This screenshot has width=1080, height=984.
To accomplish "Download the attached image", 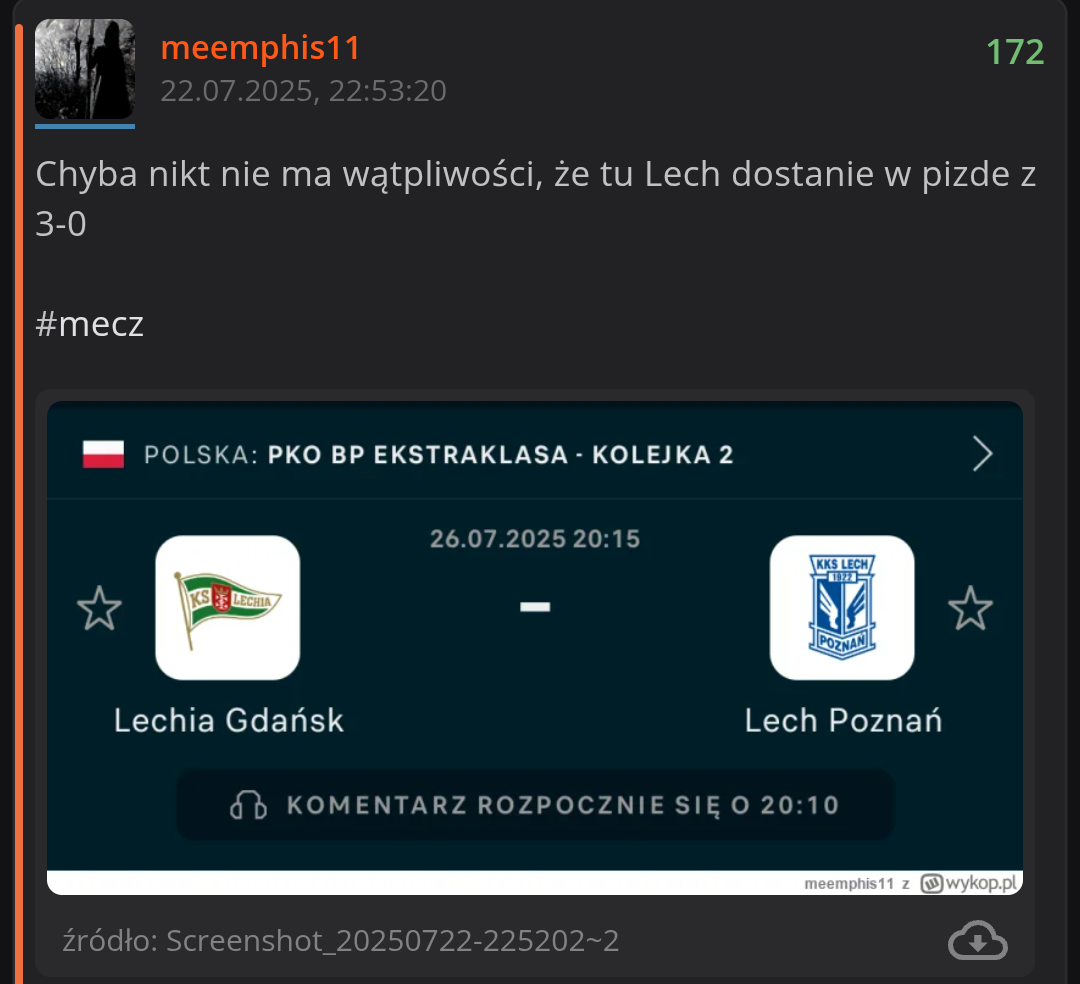I will [x=977, y=941].
